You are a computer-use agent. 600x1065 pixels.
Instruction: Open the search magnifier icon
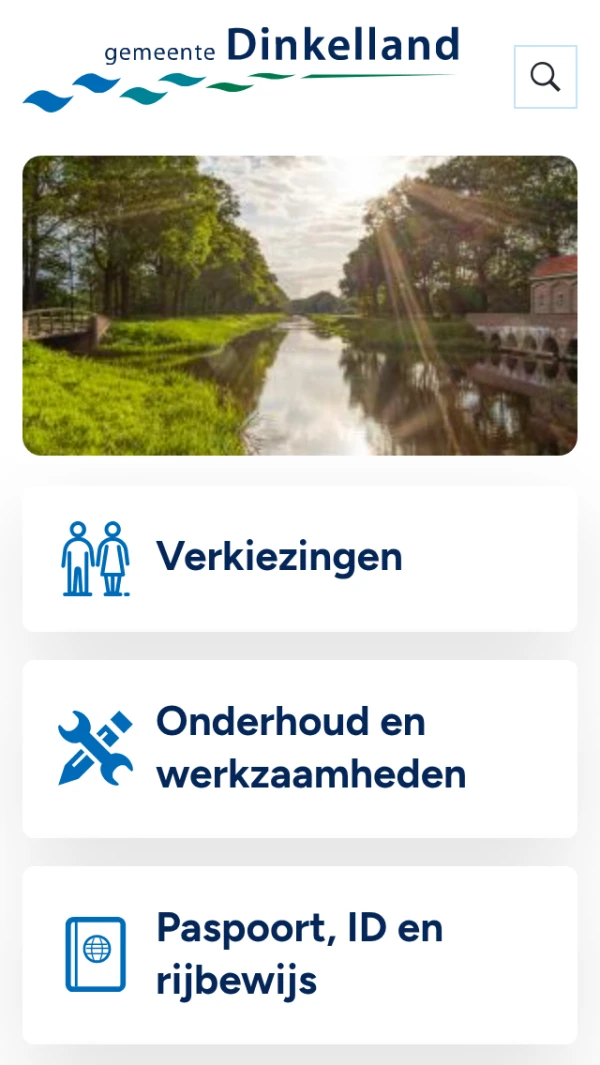[x=545, y=77]
